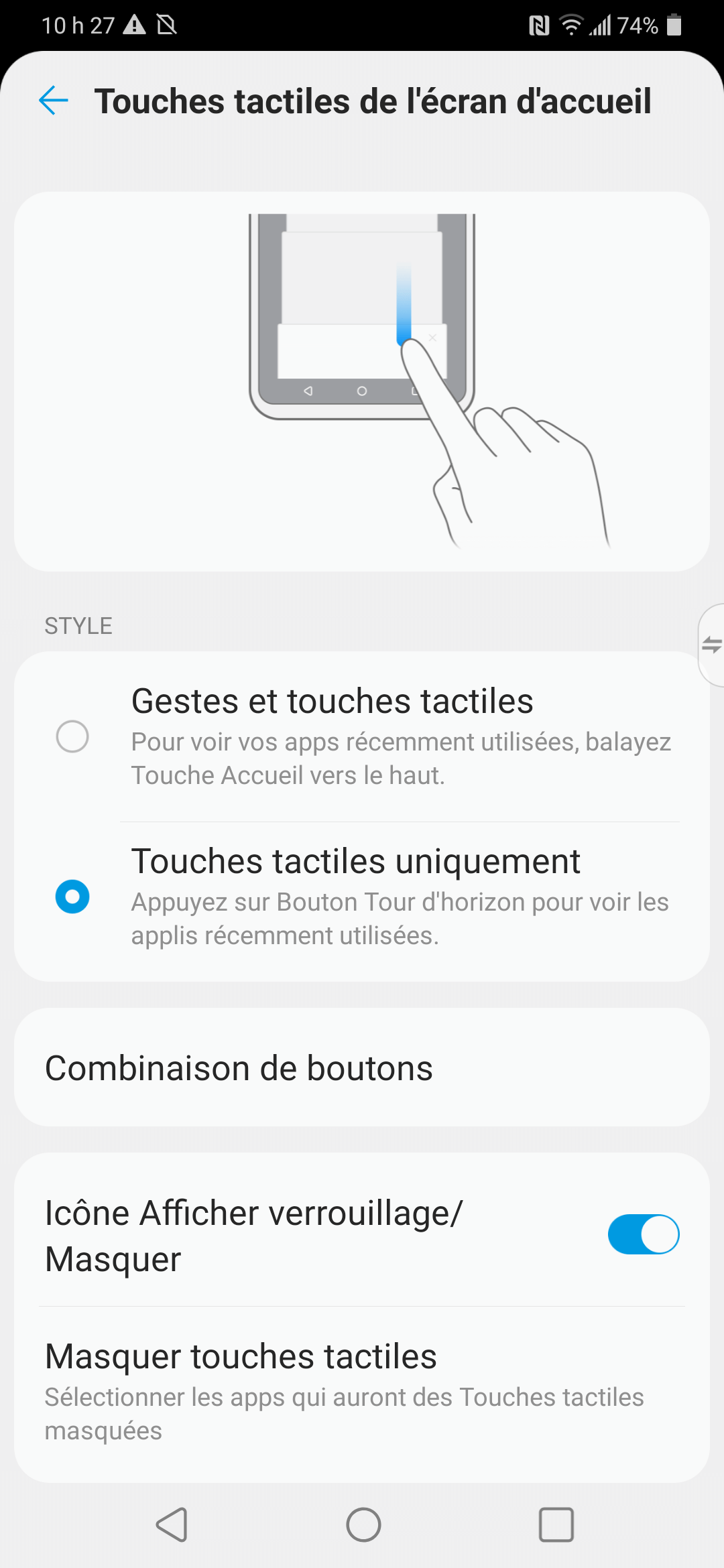Toggle Icône Afficher verrouillage/Masquer switch
724x1568 pixels.
click(x=643, y=1234)
